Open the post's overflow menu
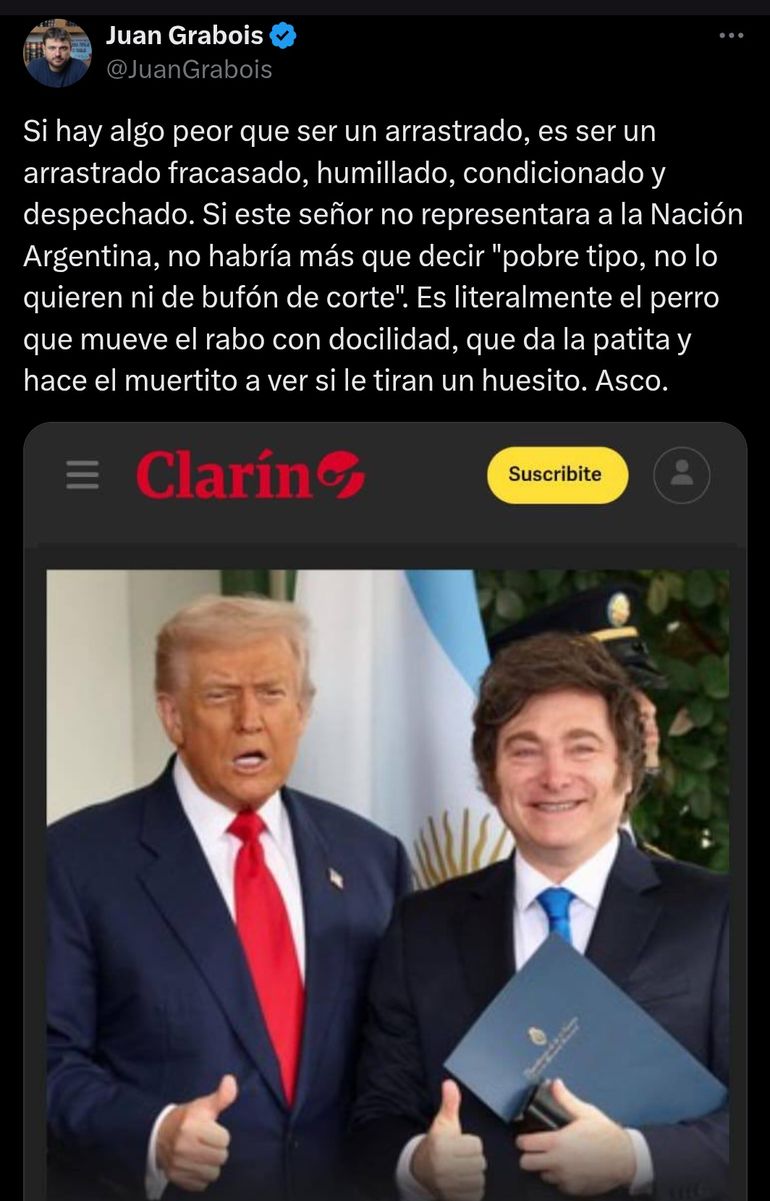The width and height of the screenshot is (770, 1201). point(731,37)
